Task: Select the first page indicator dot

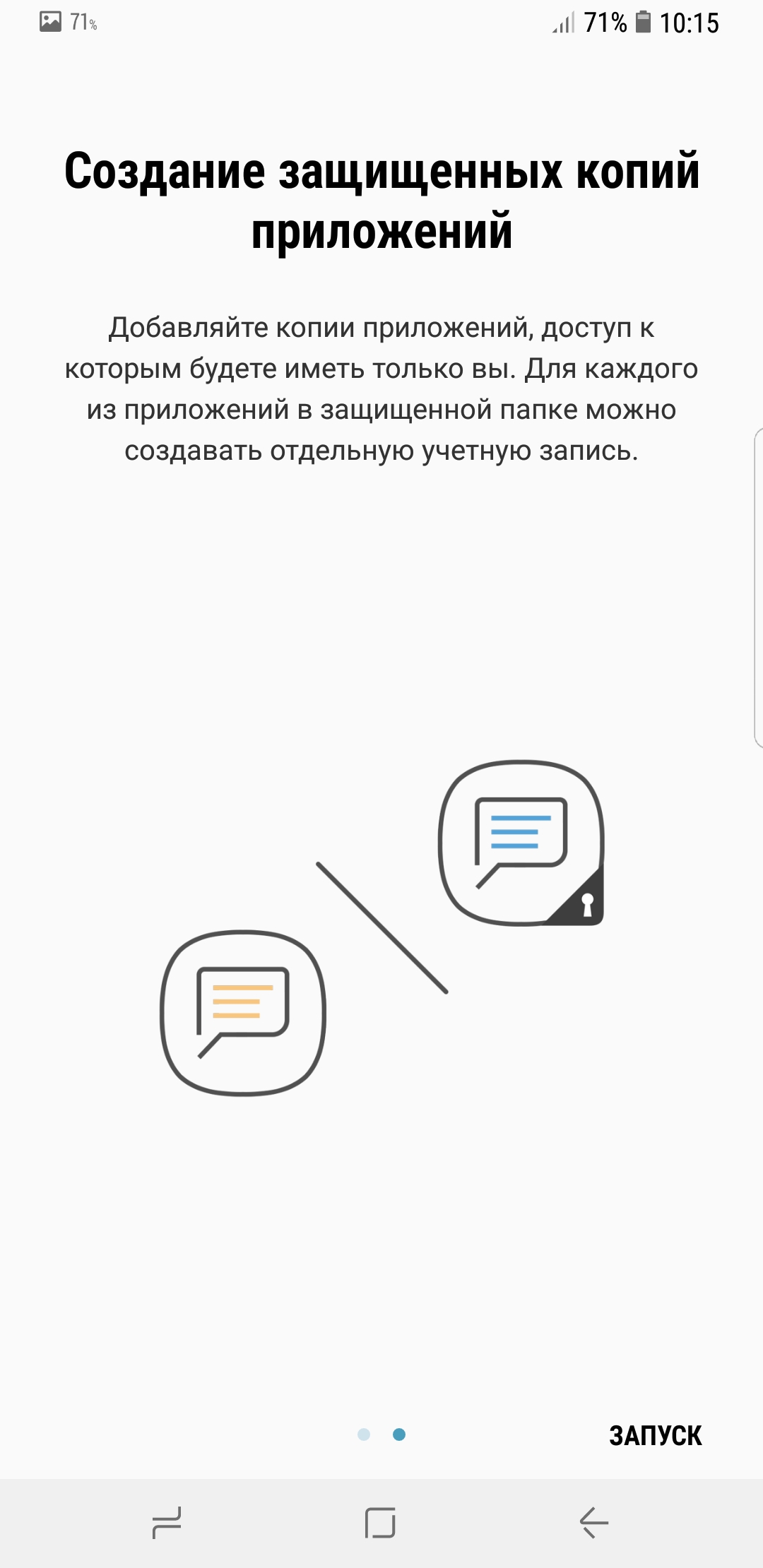Action: point(364,1435)
